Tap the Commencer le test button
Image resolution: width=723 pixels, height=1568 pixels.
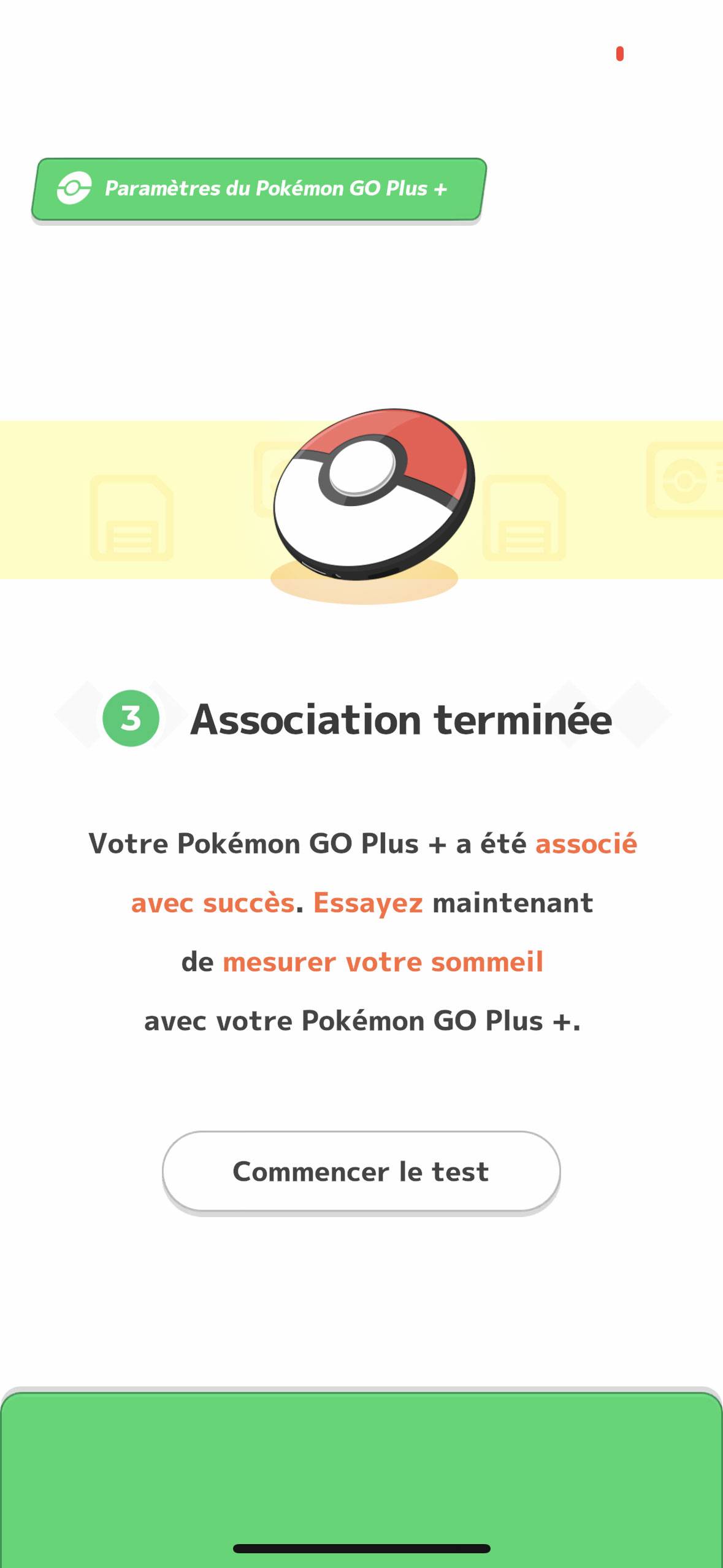[361, 1172]
